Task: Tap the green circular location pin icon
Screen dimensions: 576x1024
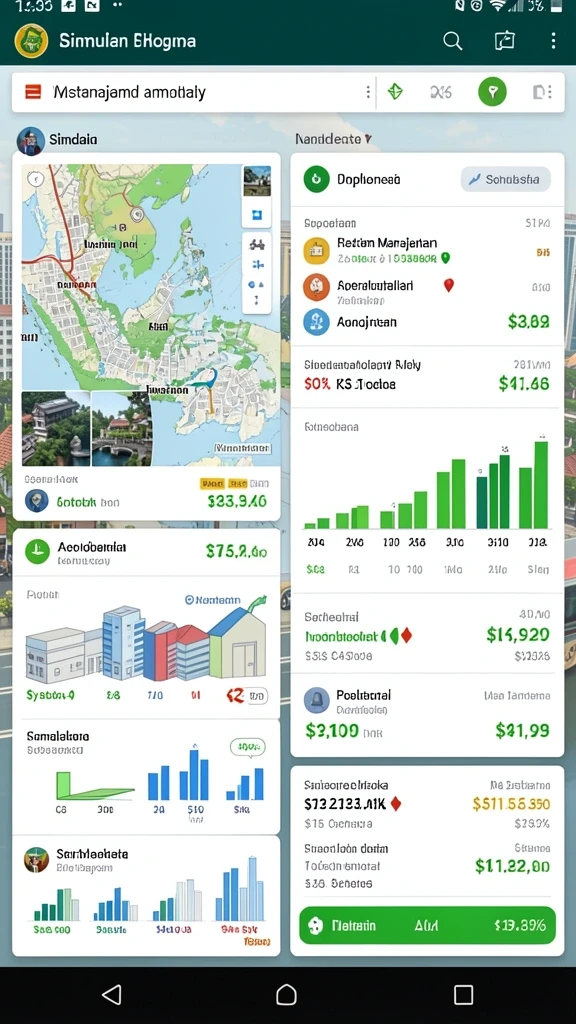Action: [x=492, y=92]
